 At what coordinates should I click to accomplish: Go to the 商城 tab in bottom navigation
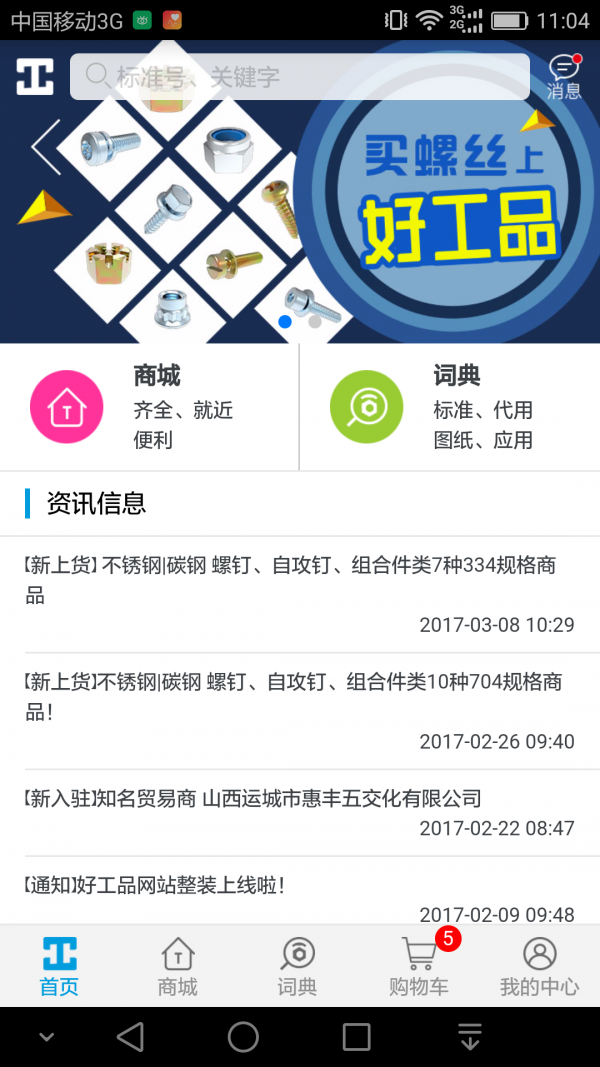pos(178,966)
